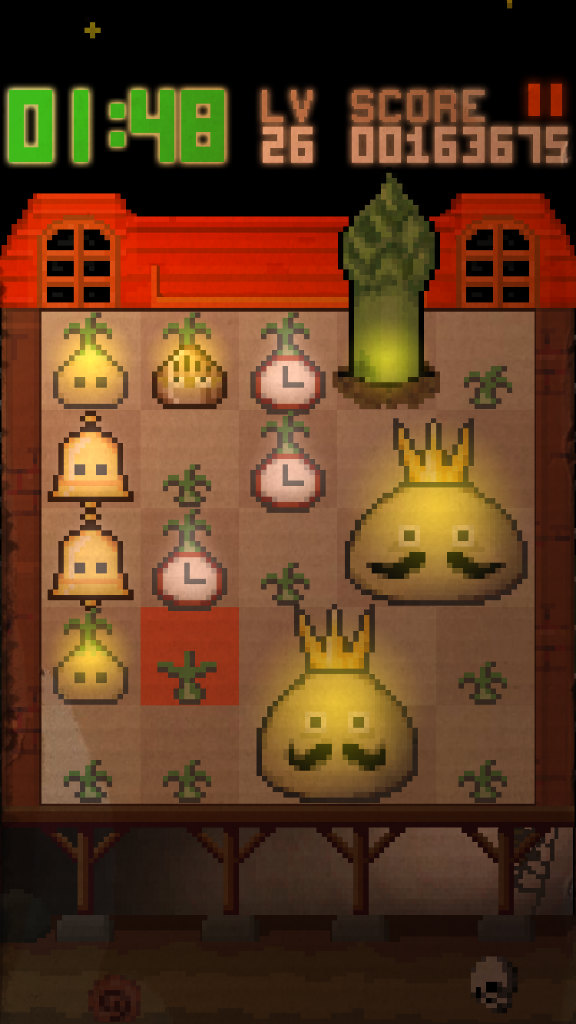This screenshot has width=576, height=1024.
Task: Tap the yellow onion above the bells
Action: [x=89, y=360]
